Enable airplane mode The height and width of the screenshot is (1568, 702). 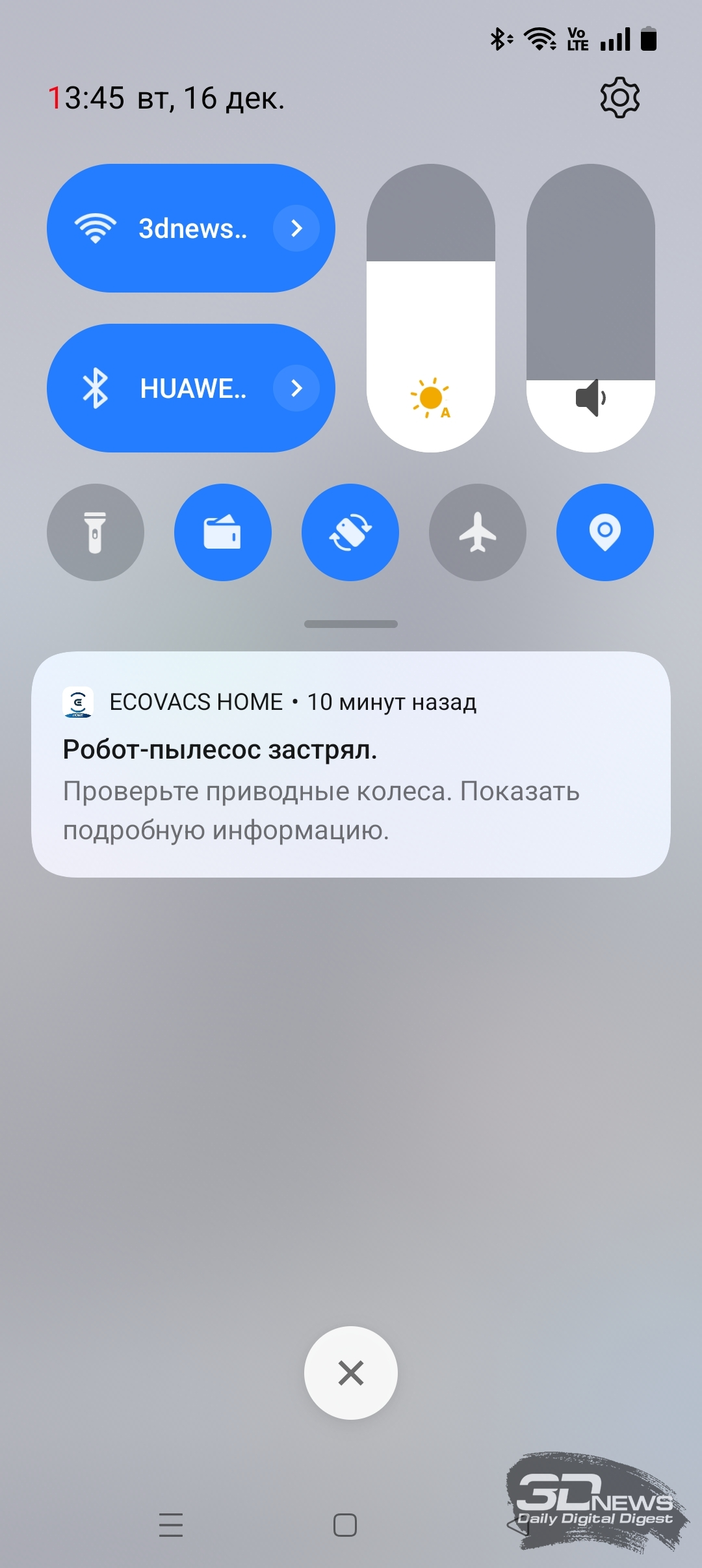(x=478, y=532)
